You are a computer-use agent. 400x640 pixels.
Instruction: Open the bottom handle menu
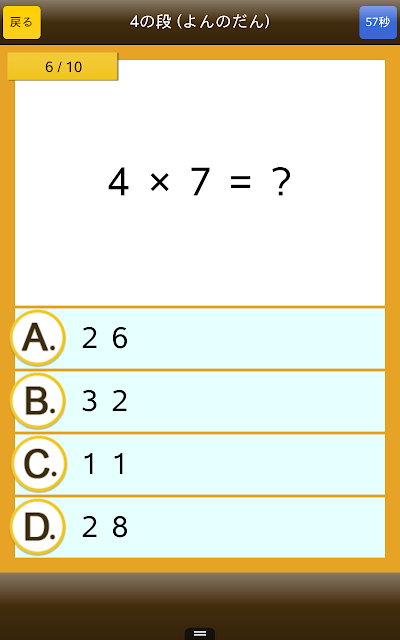tap(200, 633)
